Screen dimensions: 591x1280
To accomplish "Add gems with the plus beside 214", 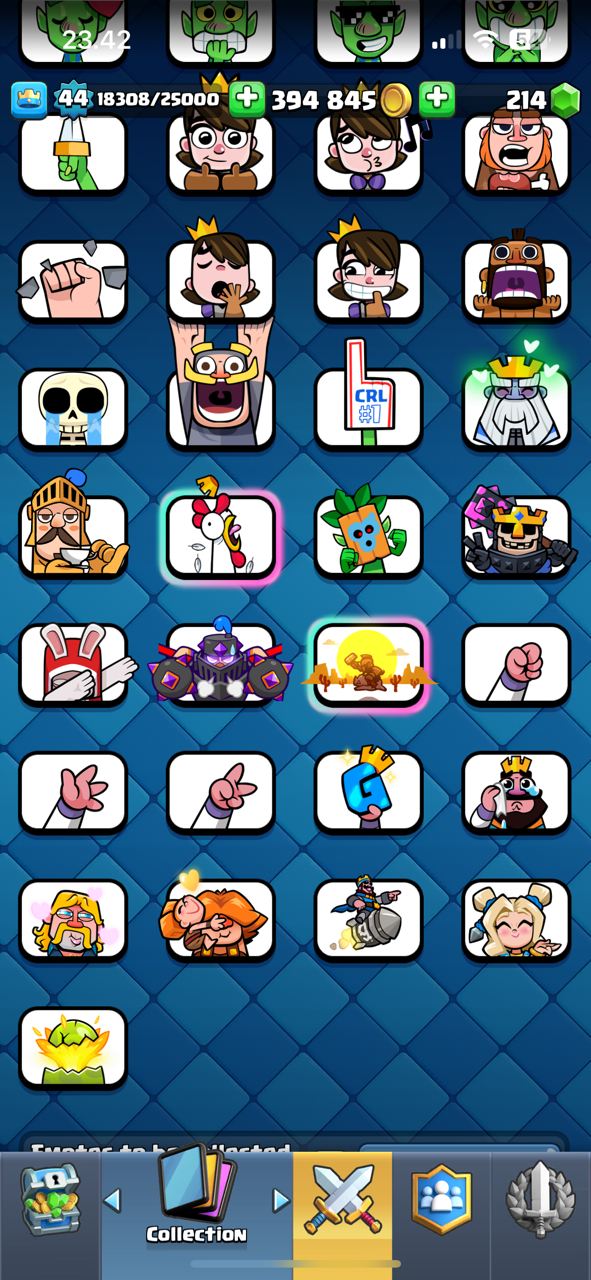I will click(437, 99).
